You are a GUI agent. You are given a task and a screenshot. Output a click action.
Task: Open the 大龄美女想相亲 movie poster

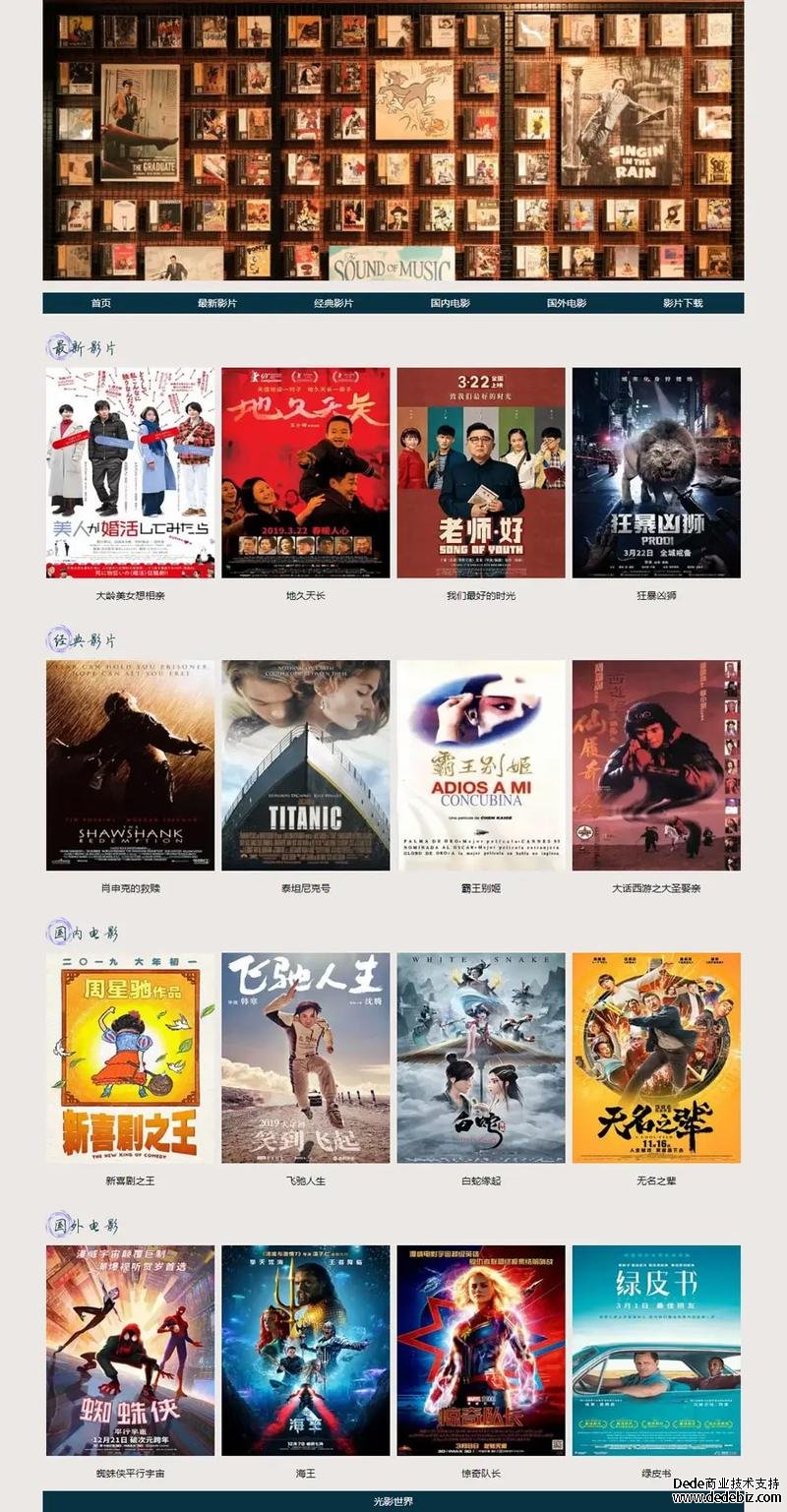[x=130, y=473]
